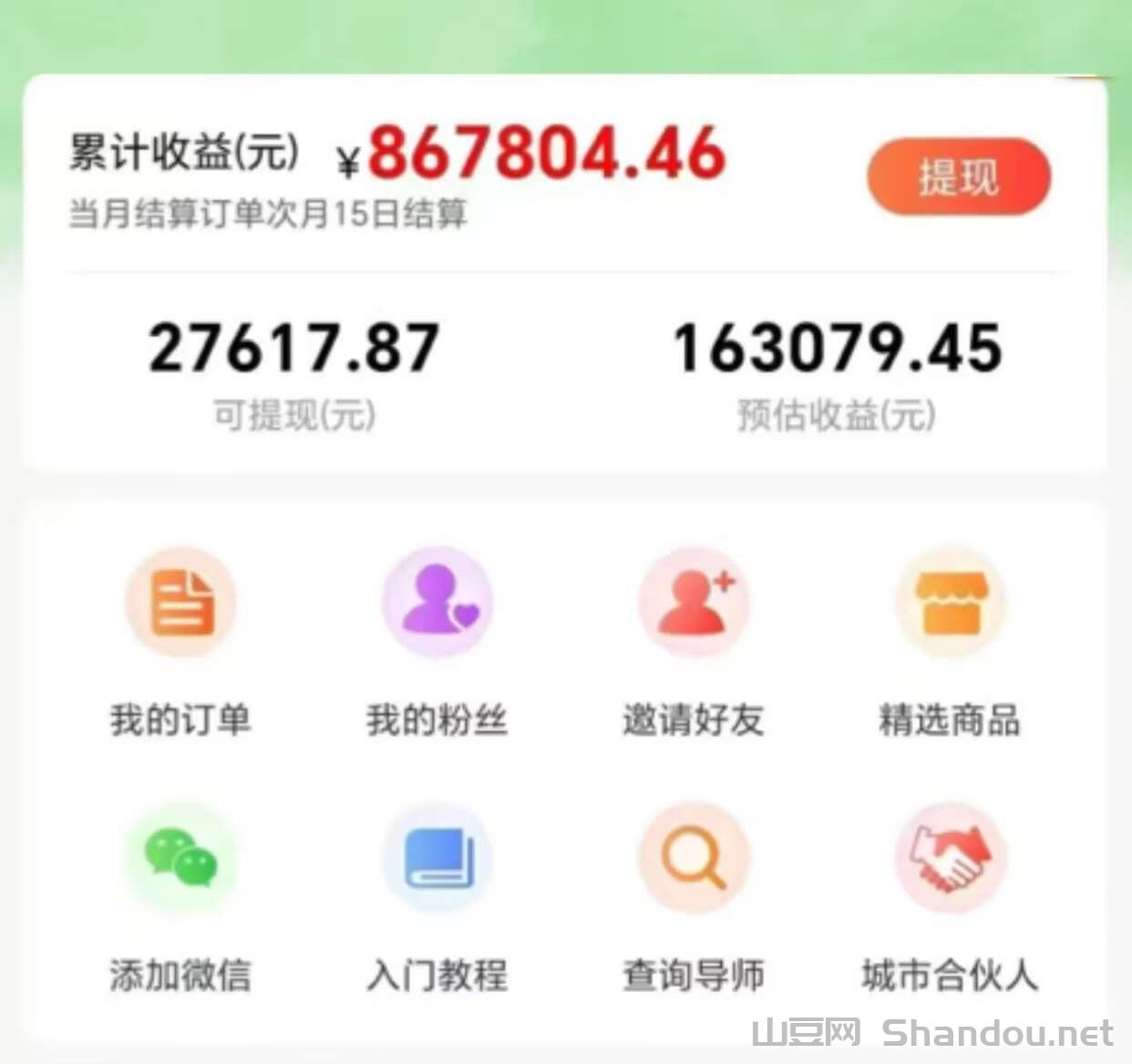The image size is (1132, 1064).
Task: Tap the 提现 withdraw button
Action: [x=958, y=177]
